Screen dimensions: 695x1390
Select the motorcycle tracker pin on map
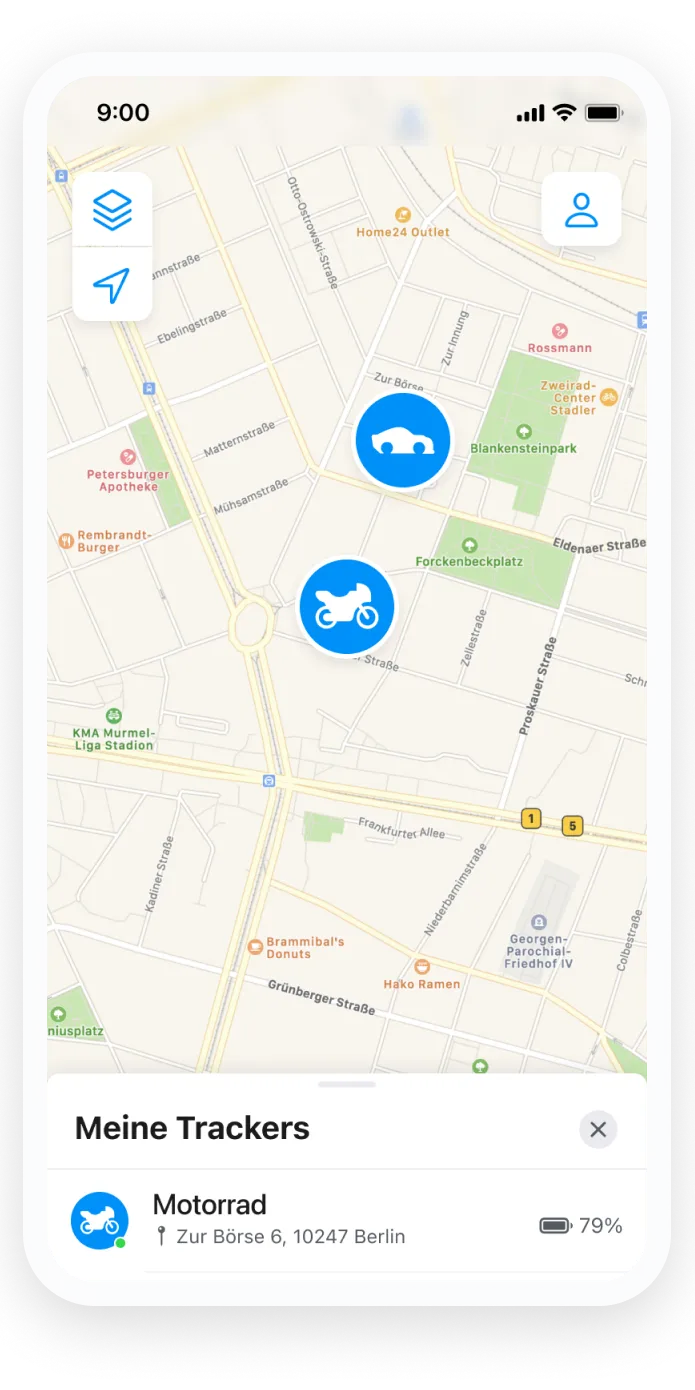(x=347, y=607)
